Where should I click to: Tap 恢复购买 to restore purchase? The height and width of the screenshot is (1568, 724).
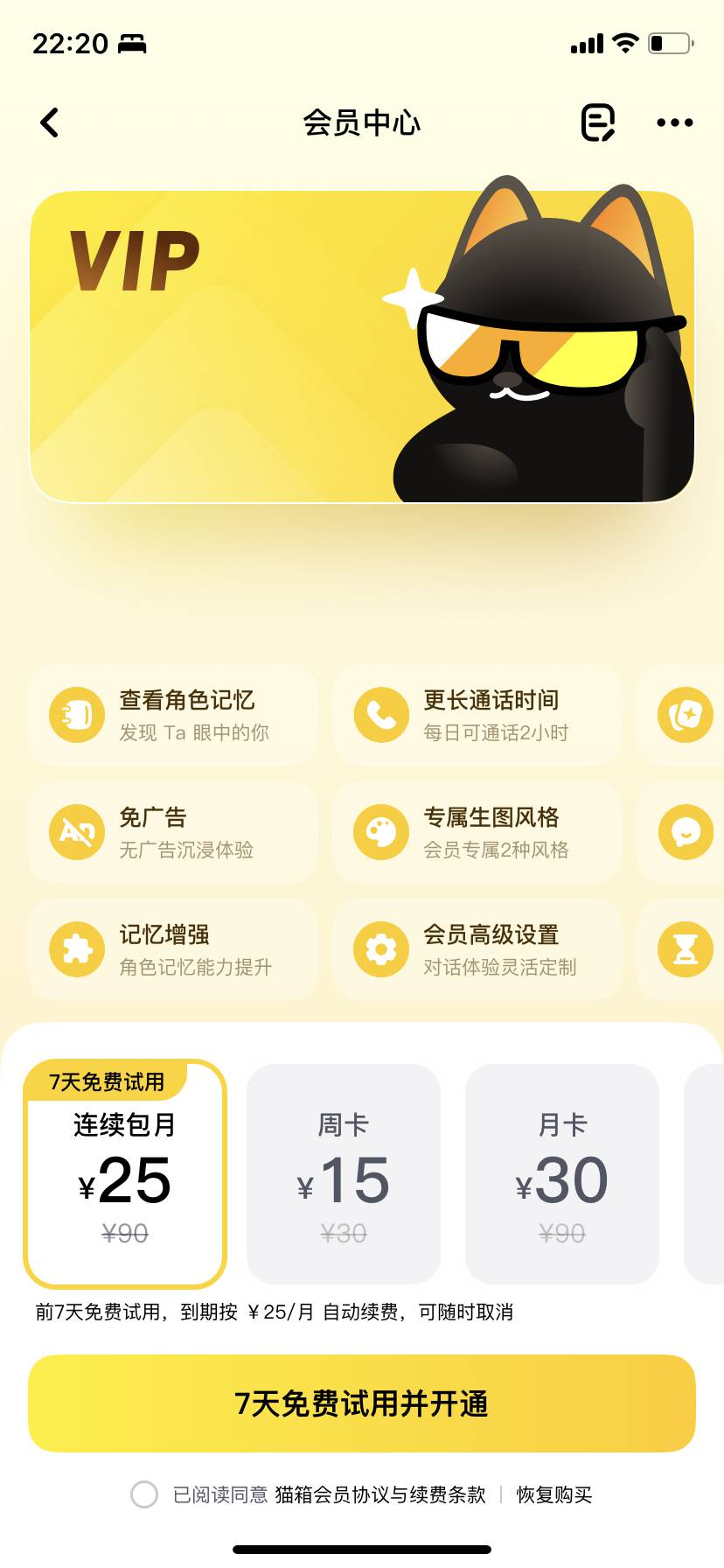coord(554,1494)
